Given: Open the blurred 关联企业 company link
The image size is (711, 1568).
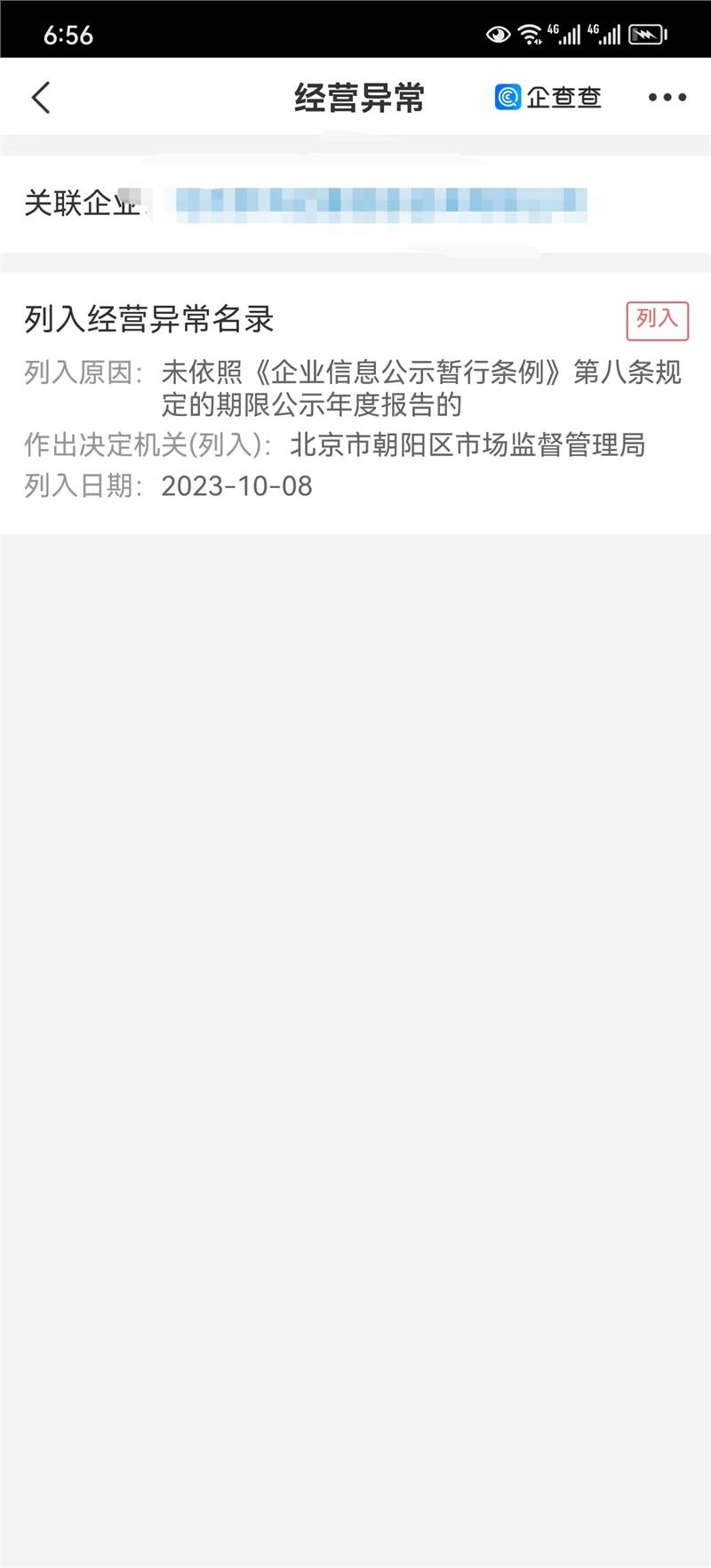Looking at the screenshot, I should pos(380,204).
